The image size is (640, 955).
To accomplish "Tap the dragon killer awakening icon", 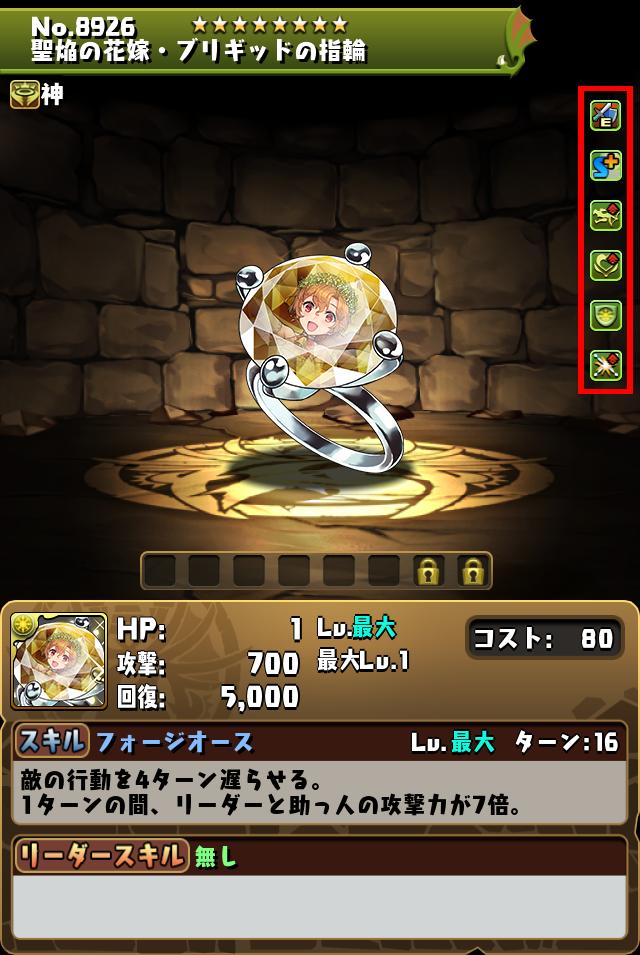I will (605, 215).
